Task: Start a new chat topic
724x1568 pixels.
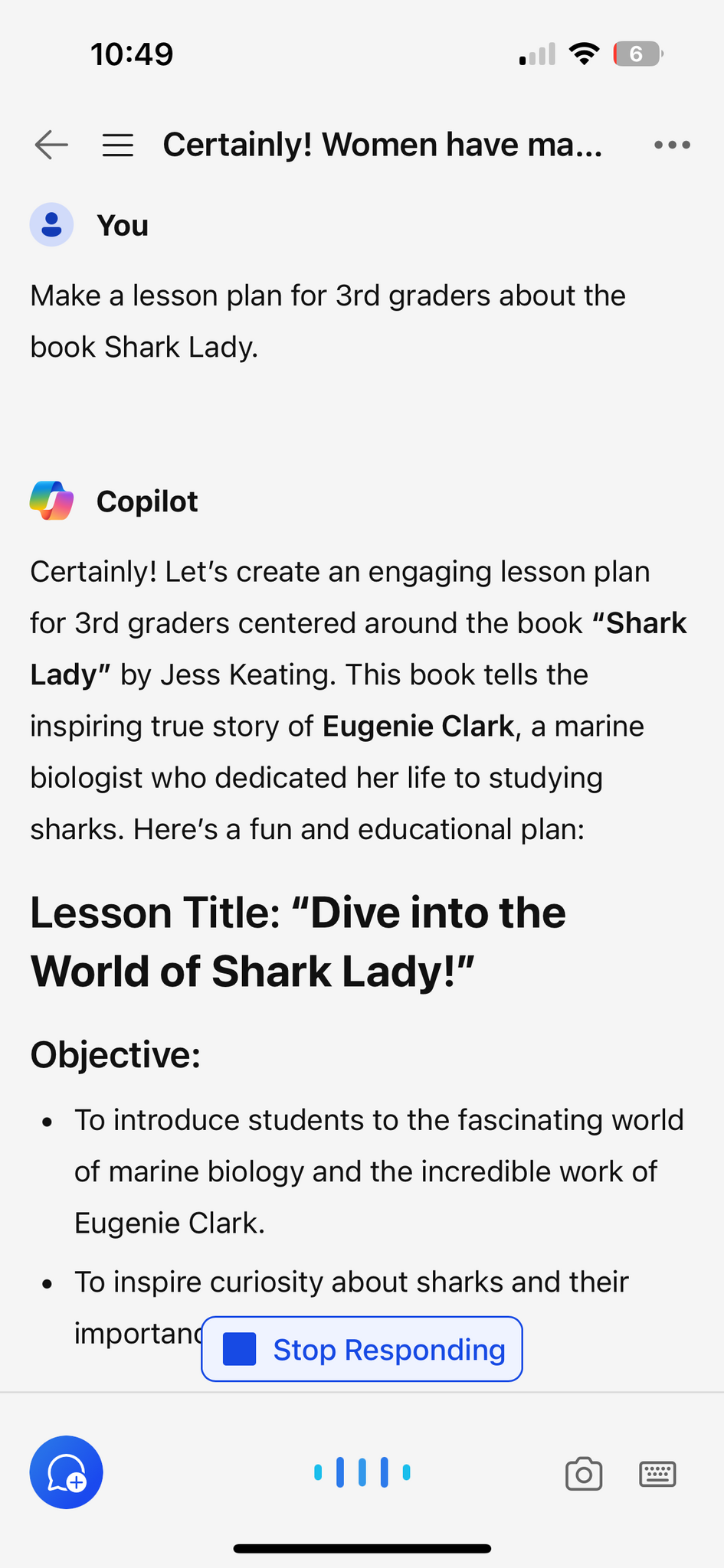Action: point(67,1472)
